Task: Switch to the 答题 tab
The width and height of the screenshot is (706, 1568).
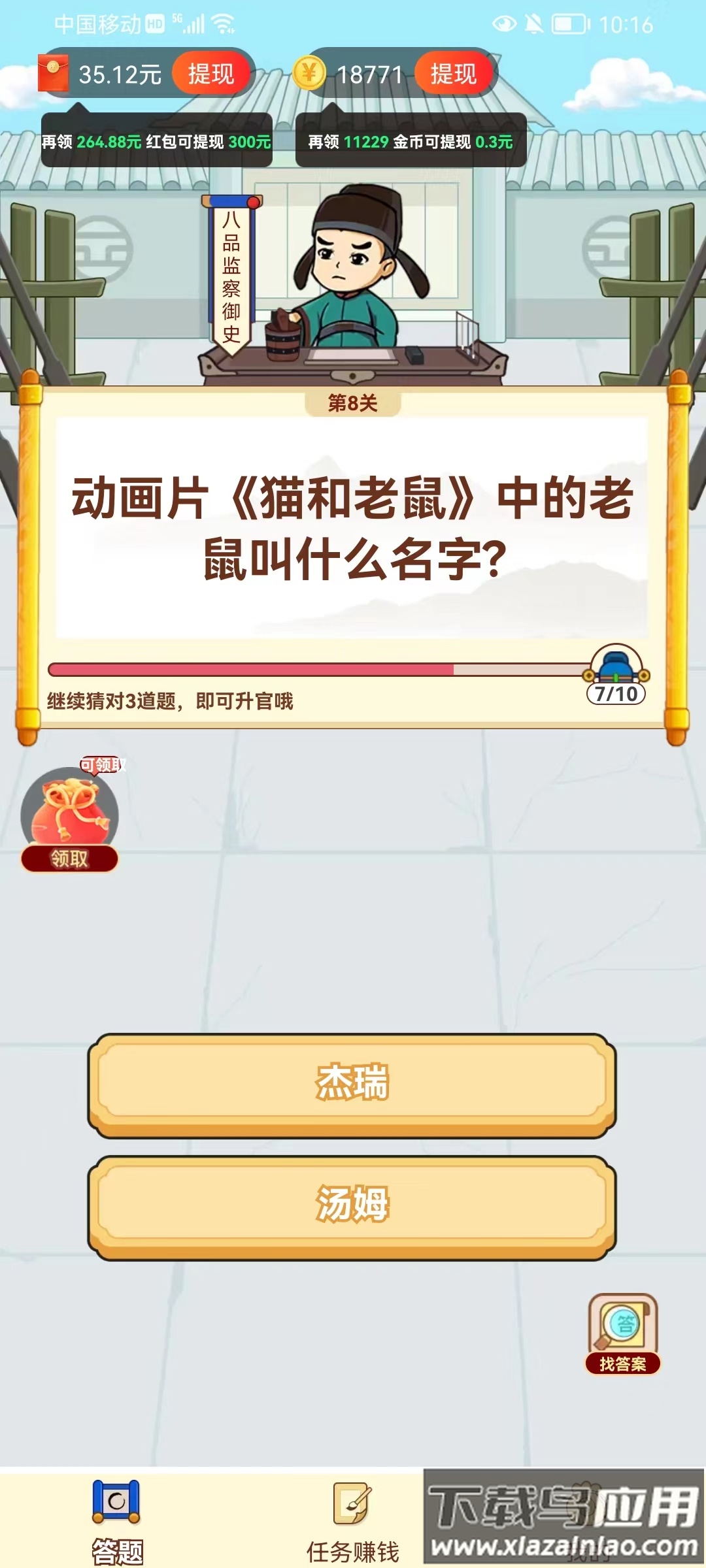Action: (117, 1521)
